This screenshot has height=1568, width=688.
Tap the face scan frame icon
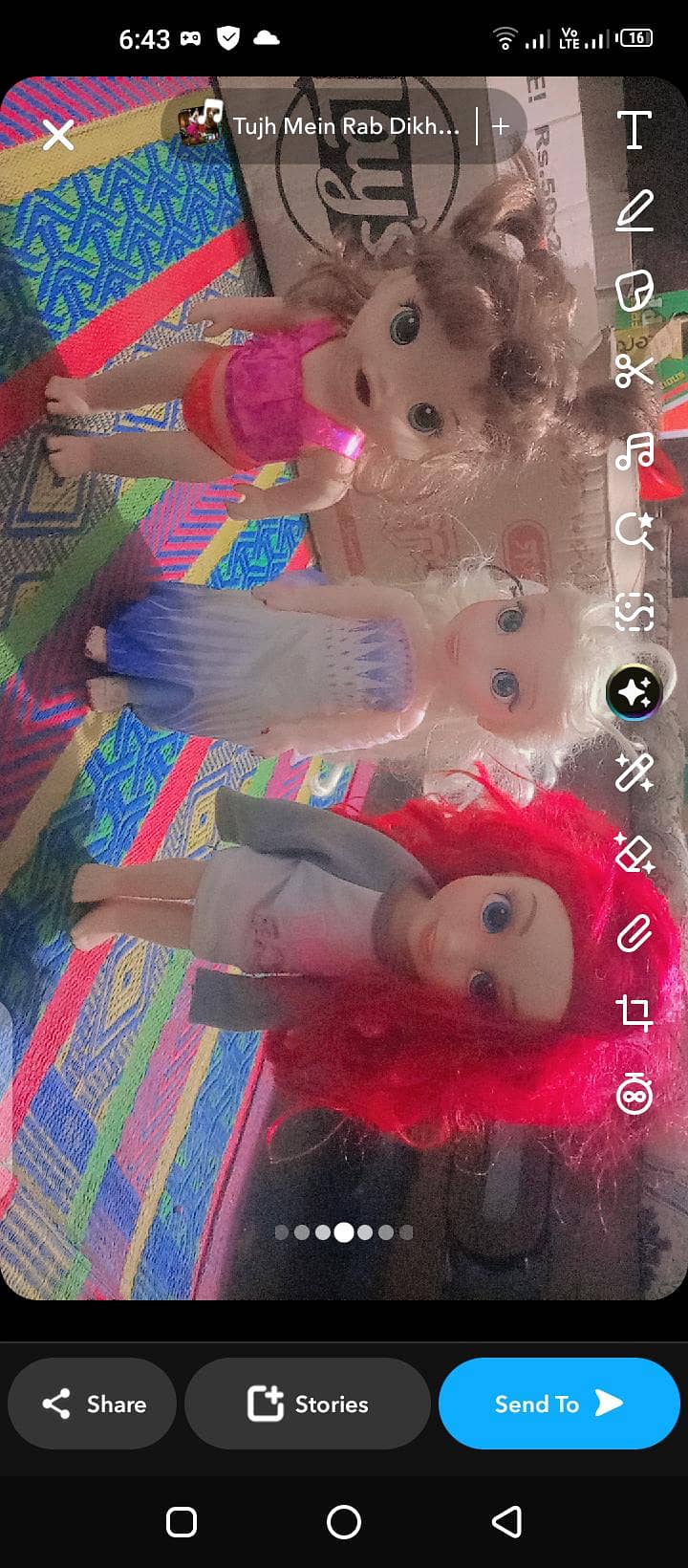click(x=634, y=611)
